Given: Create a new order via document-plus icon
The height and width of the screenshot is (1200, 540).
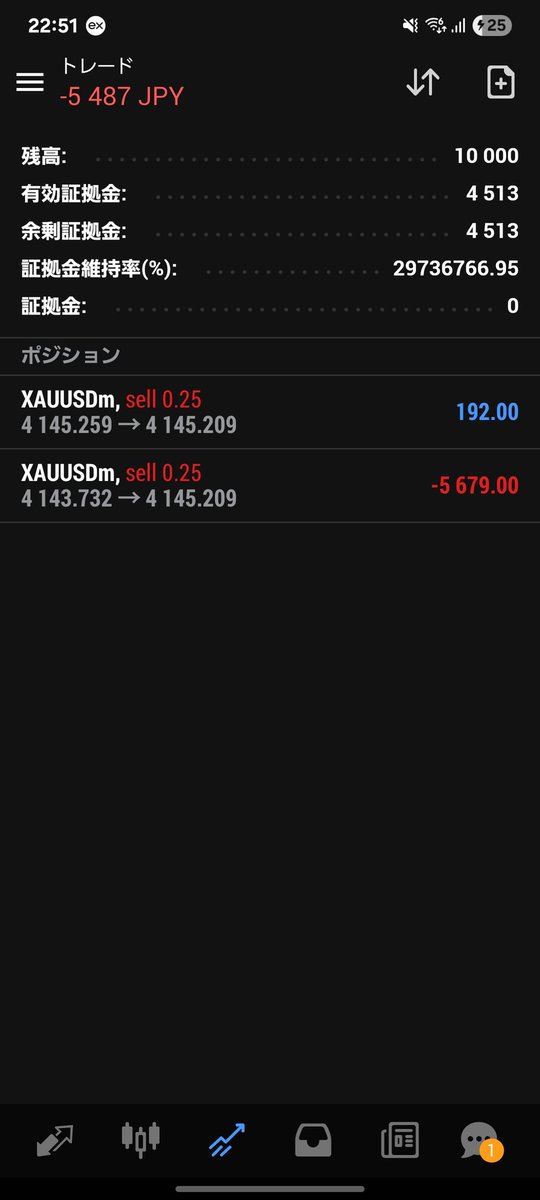Looking at the screenshot, I should (500, 83).
